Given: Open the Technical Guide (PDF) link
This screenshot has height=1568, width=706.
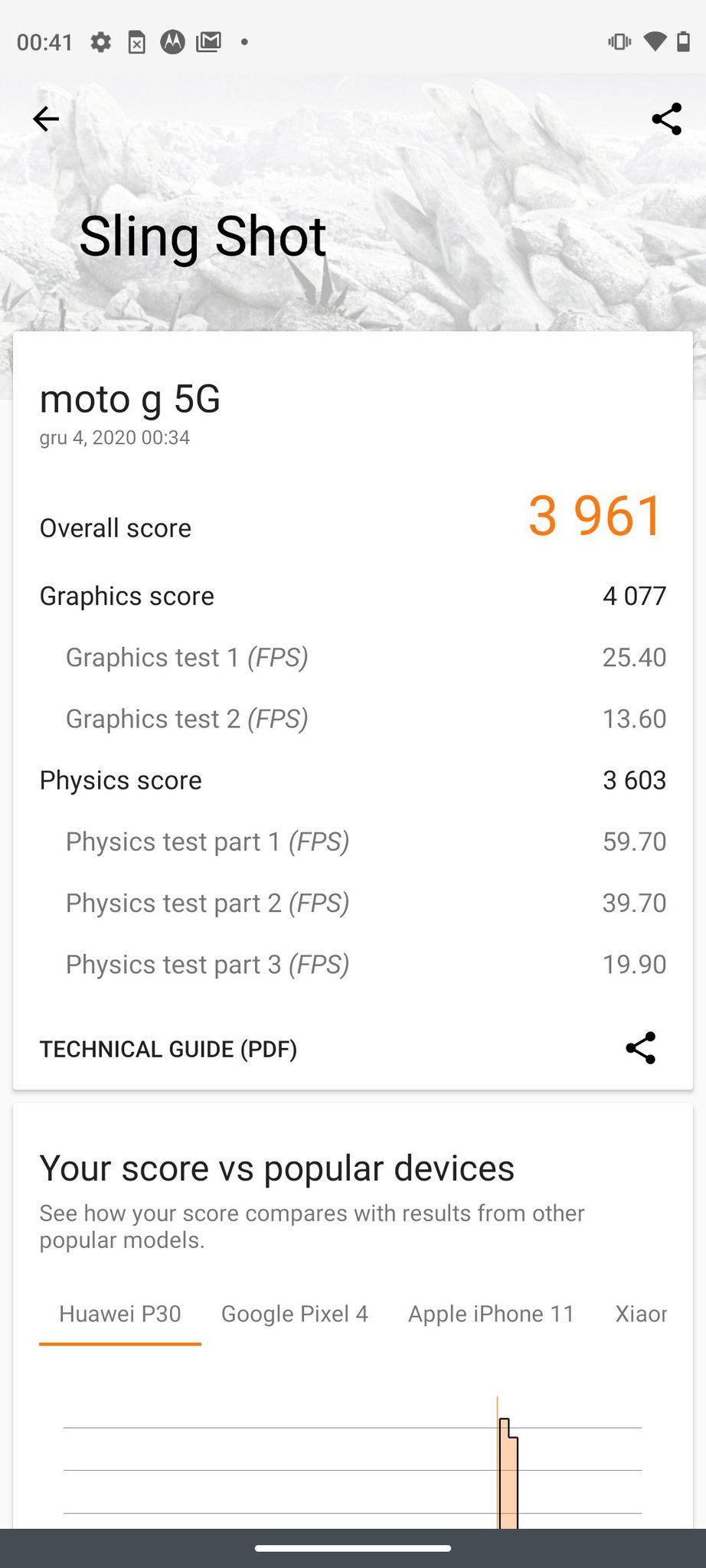Looking at the screenshot, I should pyautogui.click(x=168, y=1049).
